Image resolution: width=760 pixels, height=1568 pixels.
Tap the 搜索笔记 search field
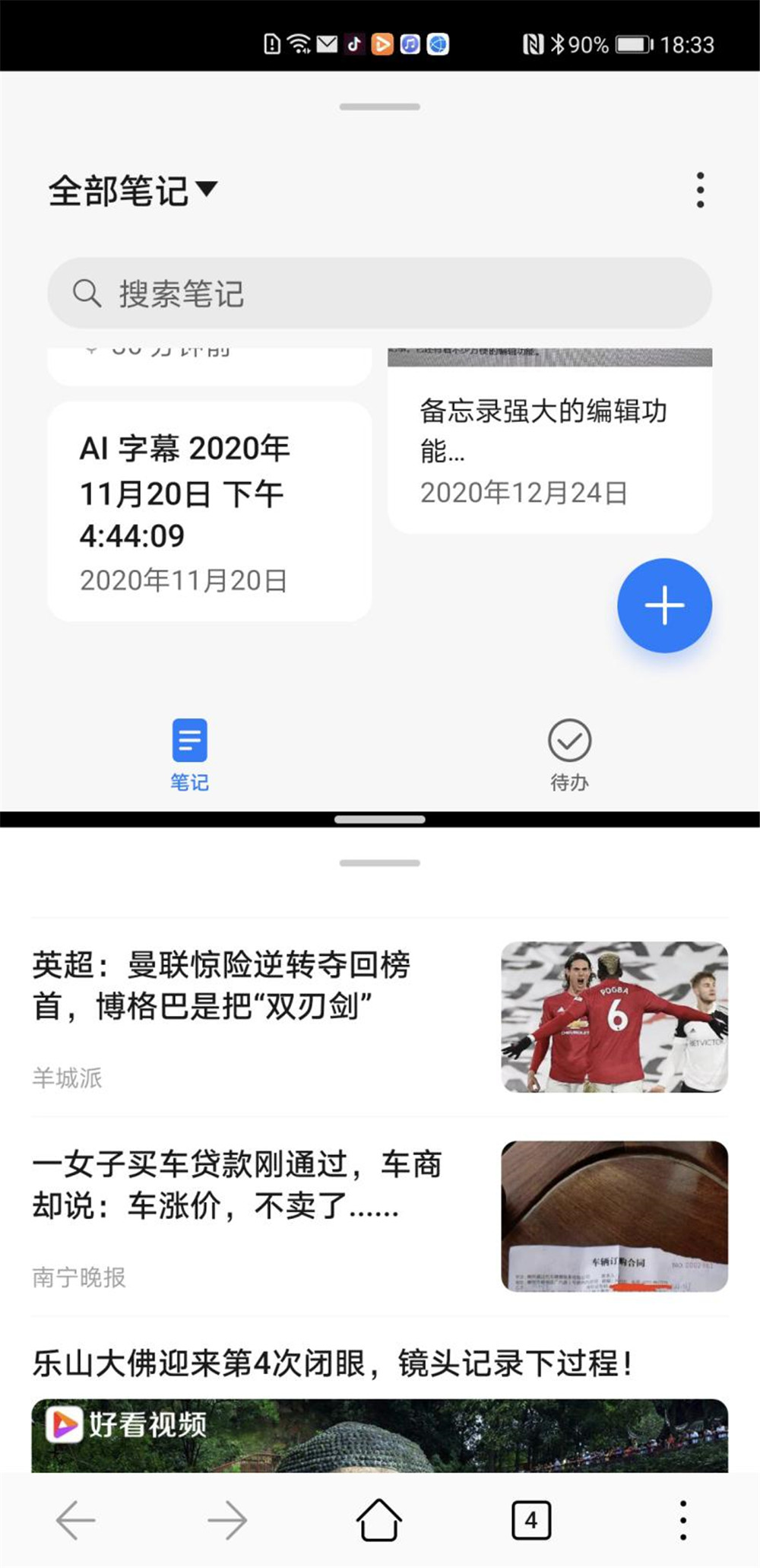pos(380,294)
